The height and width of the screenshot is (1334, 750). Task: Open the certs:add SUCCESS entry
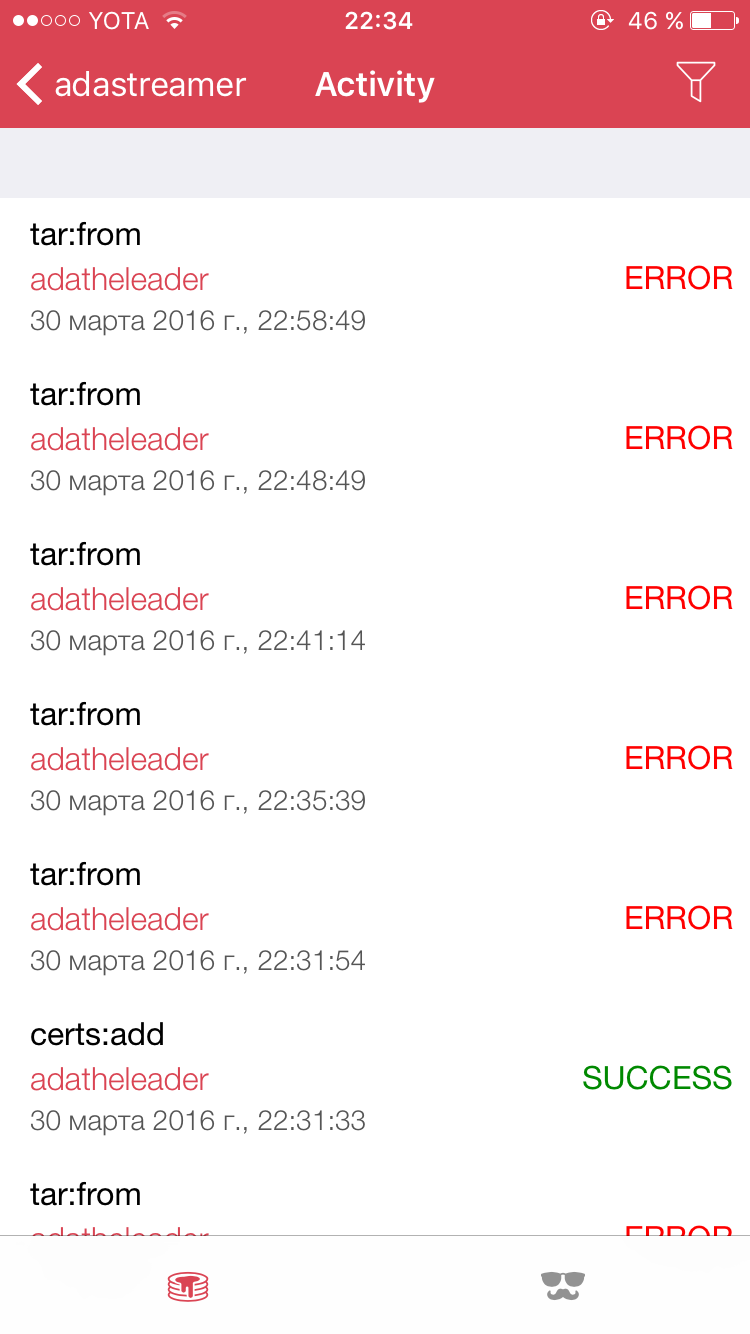[x=375, y=1078]
